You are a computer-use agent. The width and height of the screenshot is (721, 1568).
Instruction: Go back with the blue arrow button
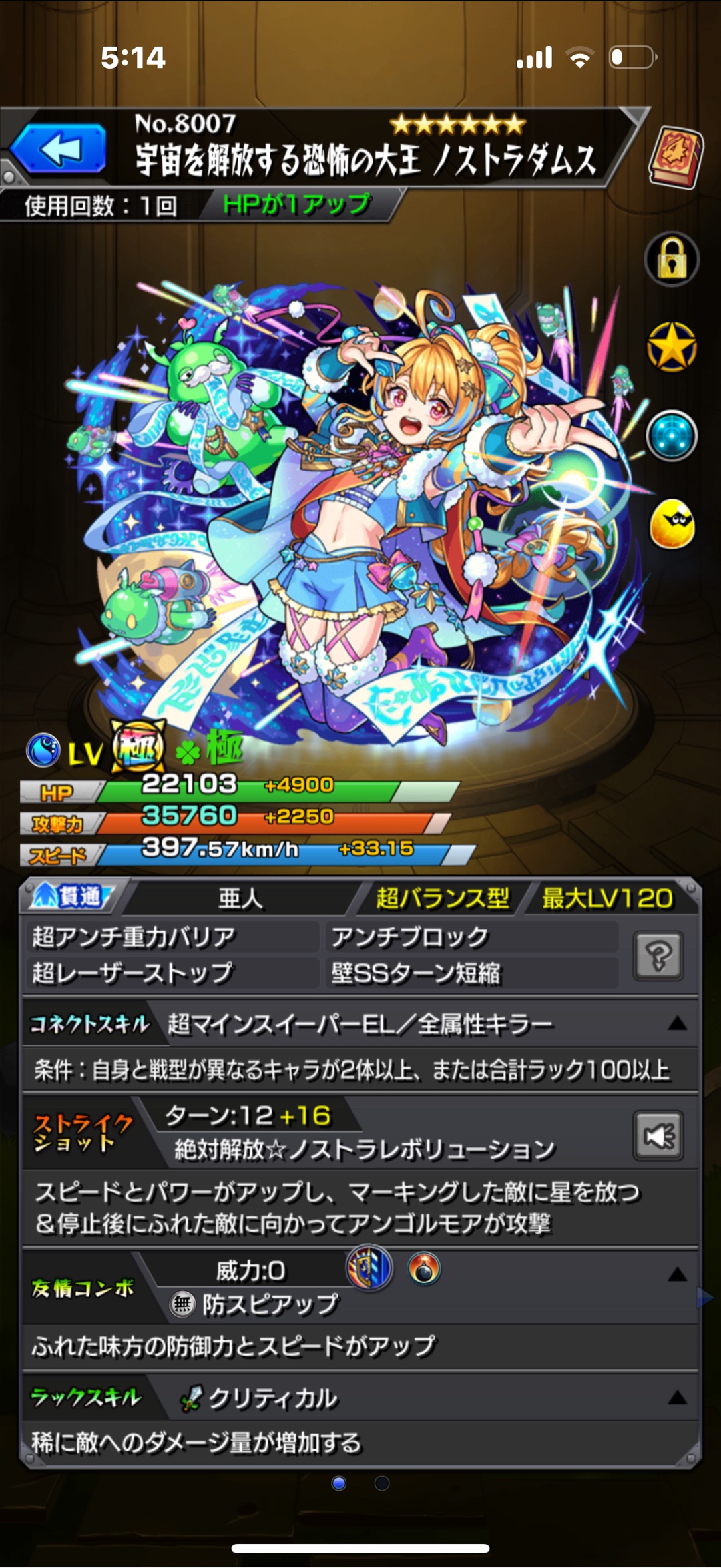click(x=60, y=148)
